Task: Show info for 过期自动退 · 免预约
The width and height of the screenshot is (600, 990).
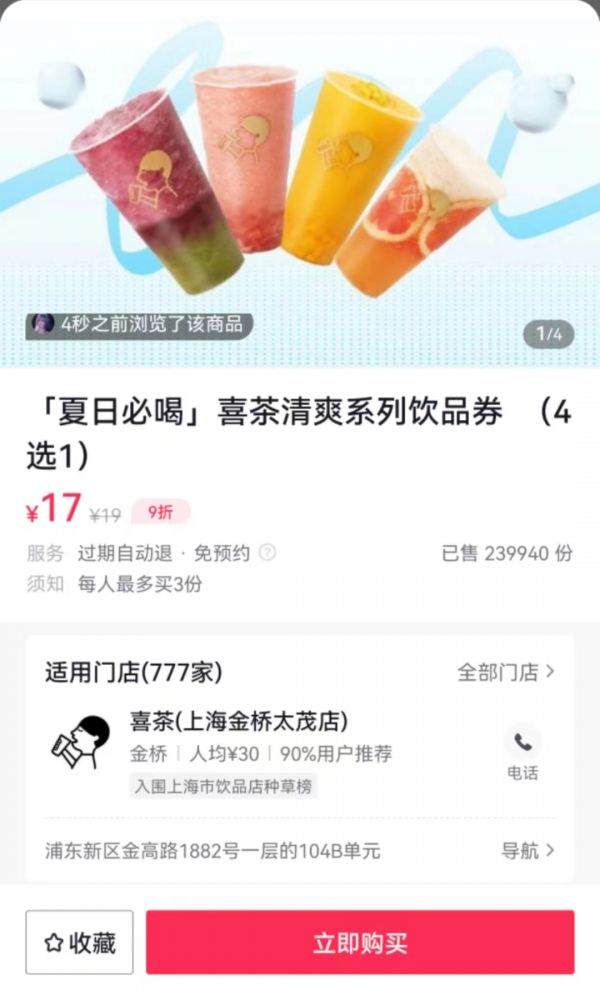Action: click(x=267, y=554)
